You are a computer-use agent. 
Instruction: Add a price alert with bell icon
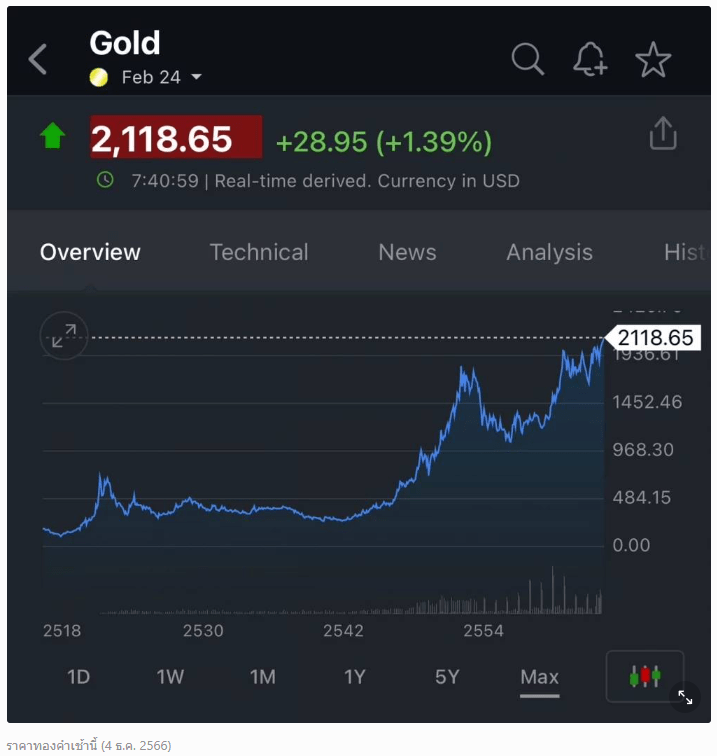click(x=590, y=60)
